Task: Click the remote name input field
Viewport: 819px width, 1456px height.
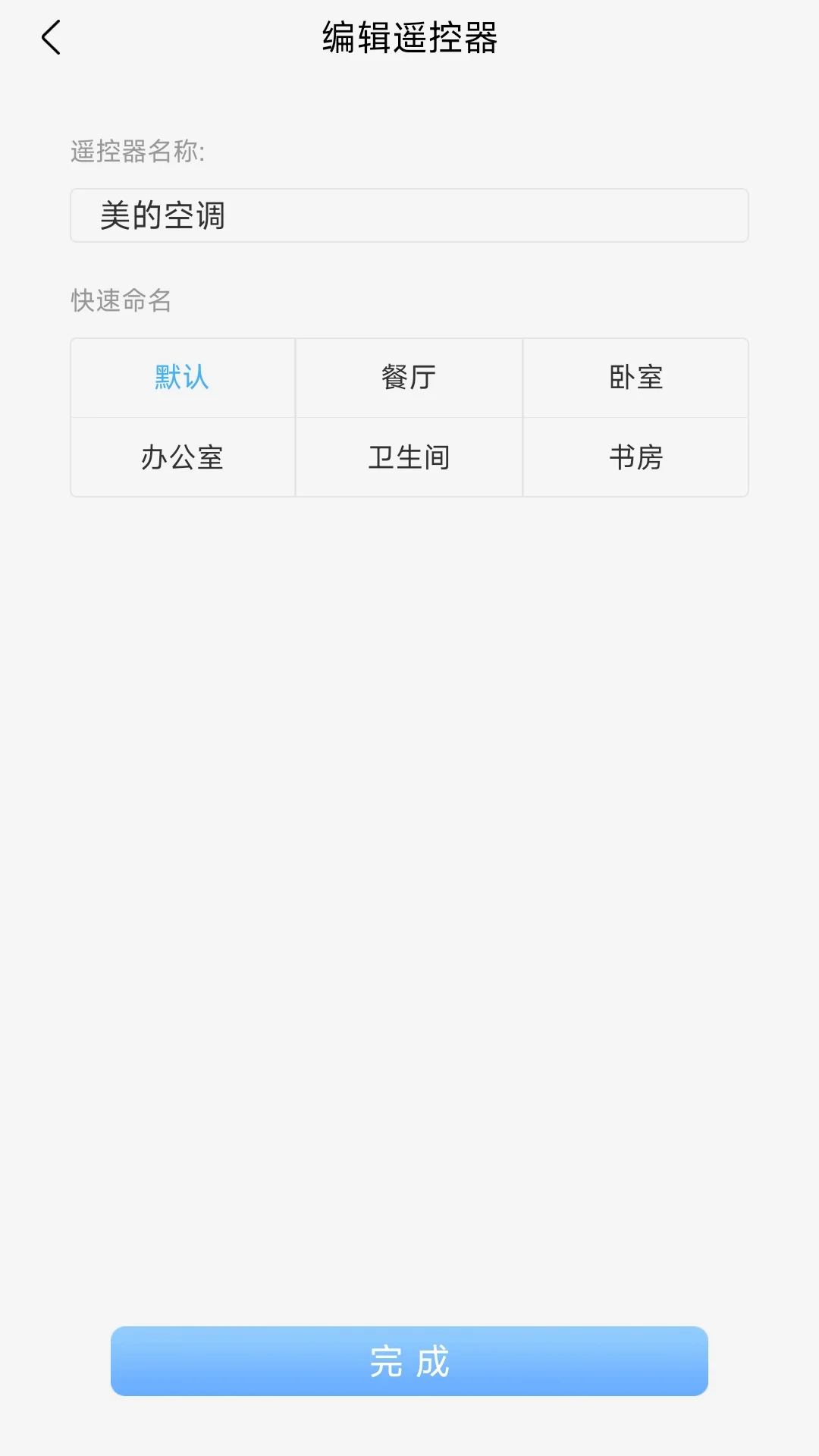Action: (408, 216)
